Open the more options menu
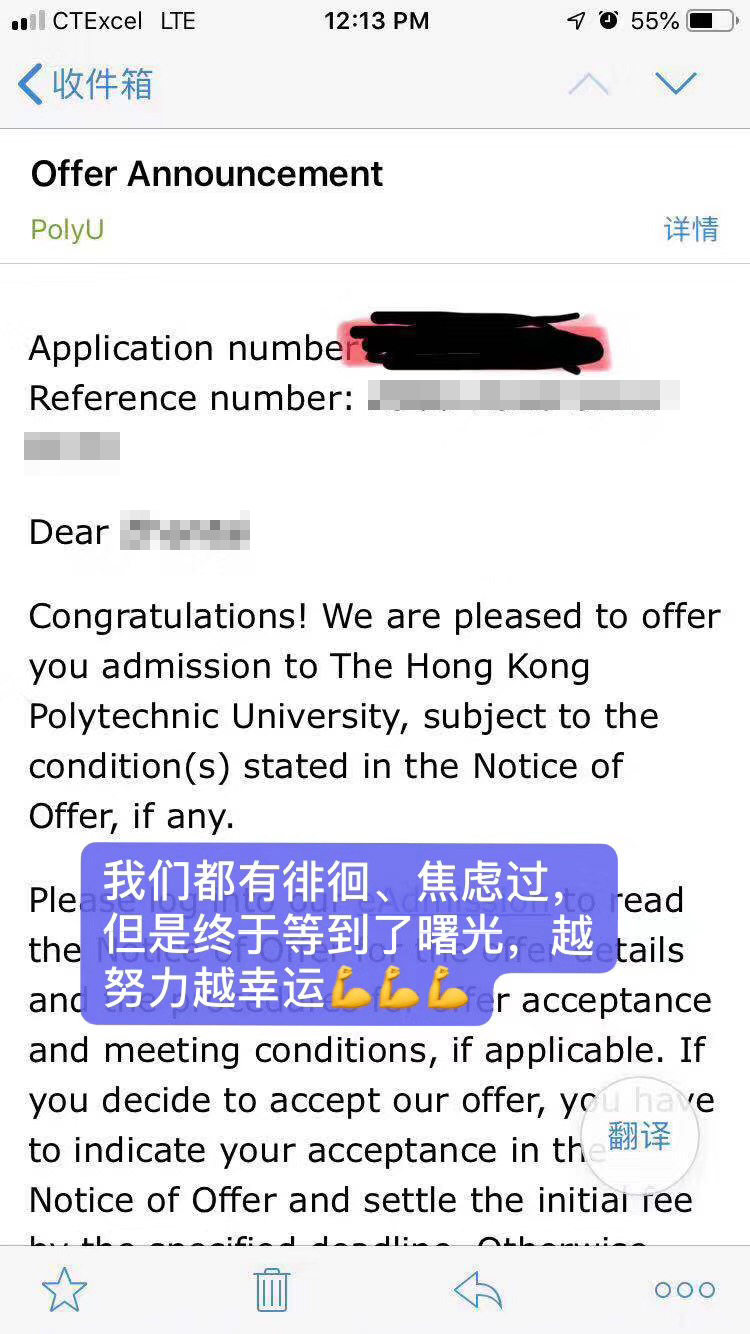Screen dimensions: 750x1334 [x=684, y=1290]
